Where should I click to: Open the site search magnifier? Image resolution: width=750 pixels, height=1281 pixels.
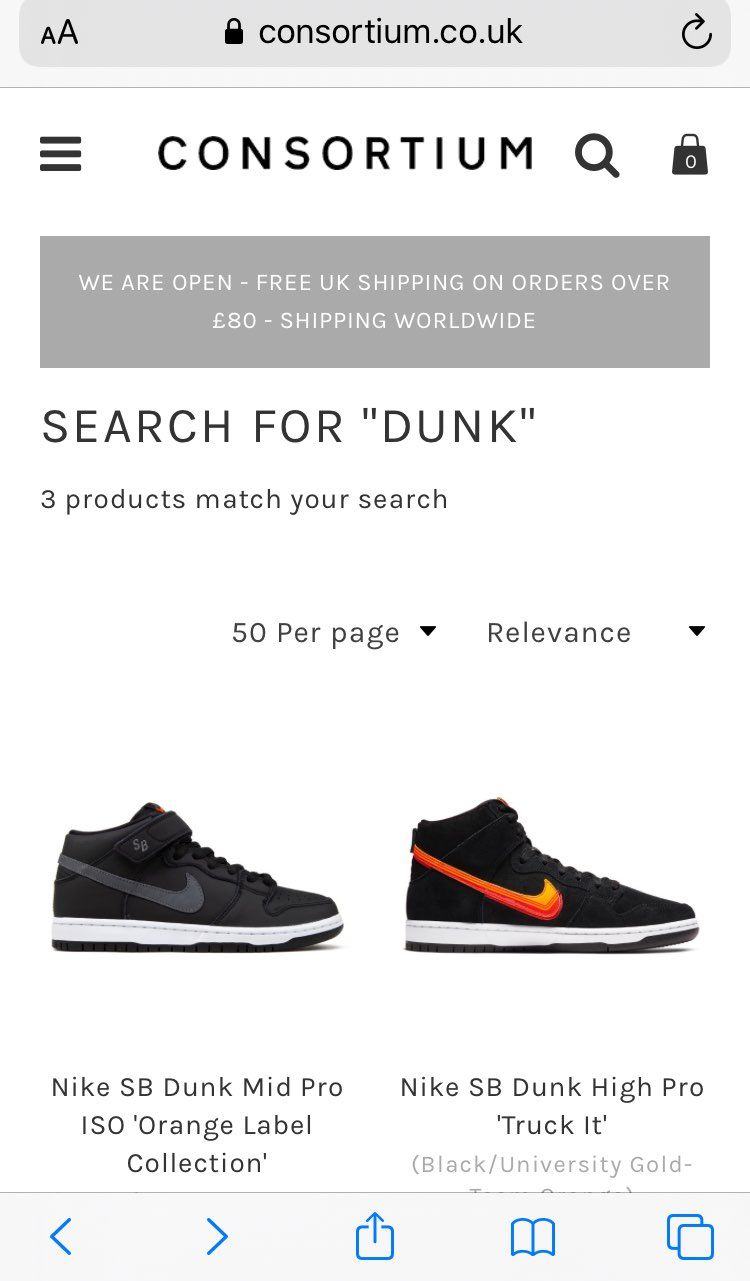coord(597,155)
